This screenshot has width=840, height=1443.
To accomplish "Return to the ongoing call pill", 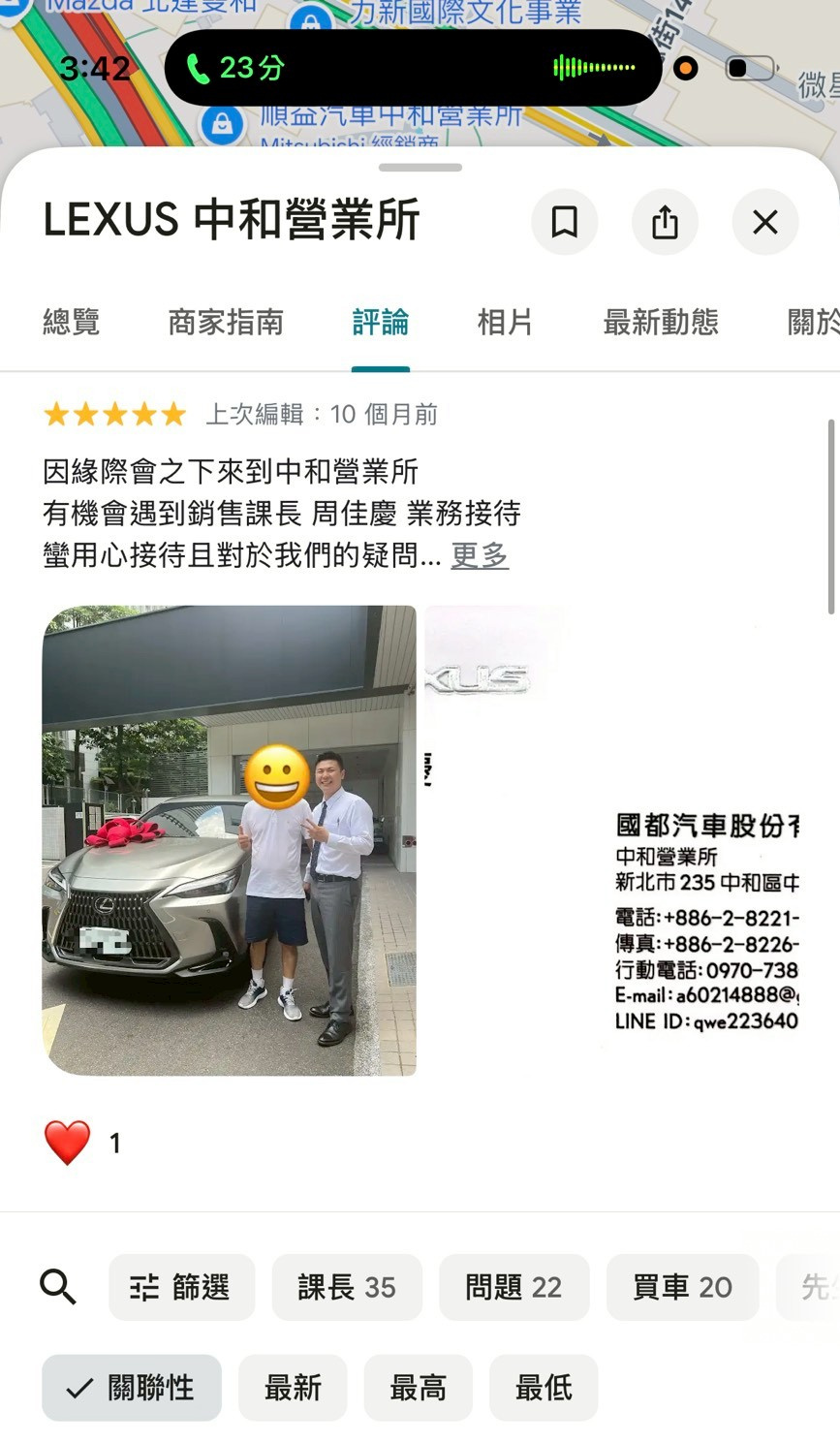I will coord(413,68).
